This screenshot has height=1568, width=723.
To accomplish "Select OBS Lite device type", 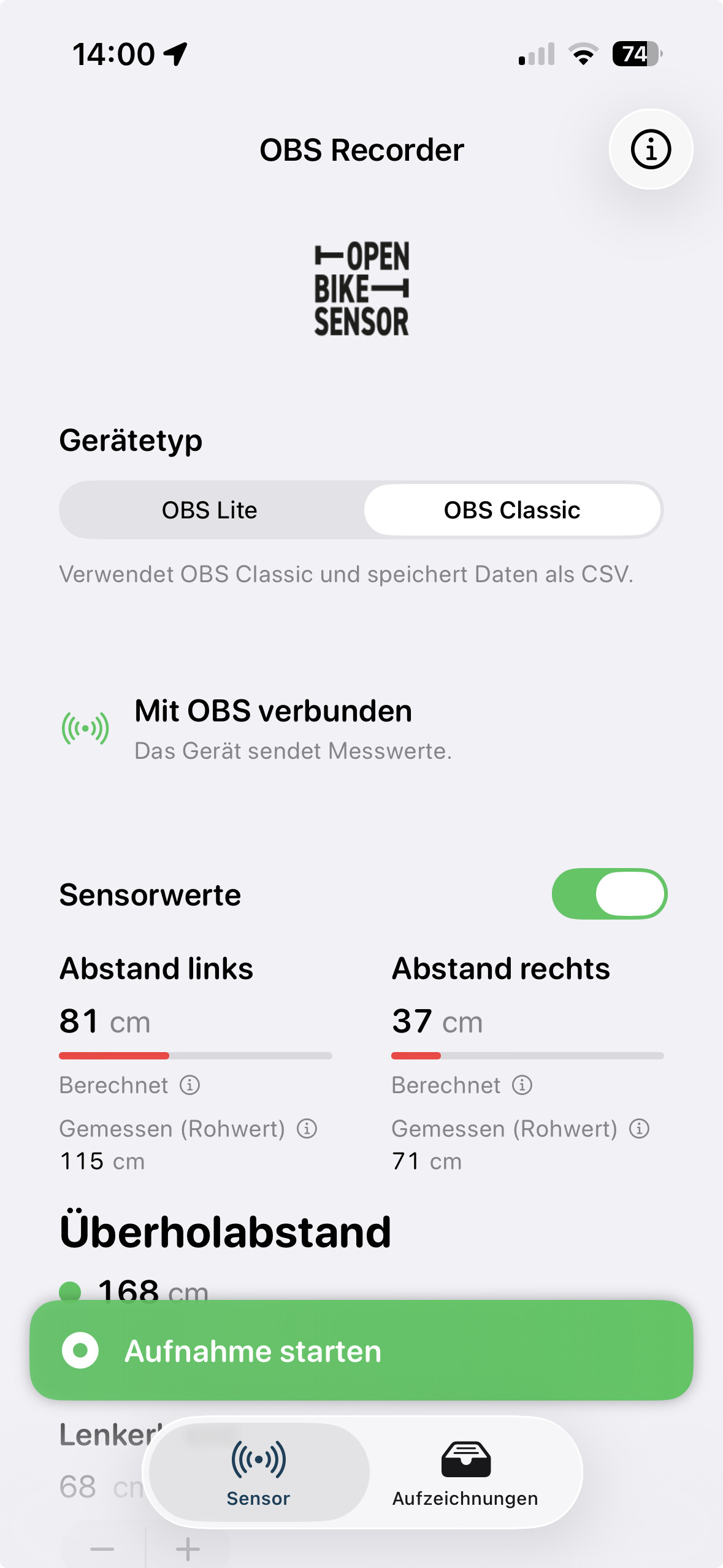I will (210, 510).
